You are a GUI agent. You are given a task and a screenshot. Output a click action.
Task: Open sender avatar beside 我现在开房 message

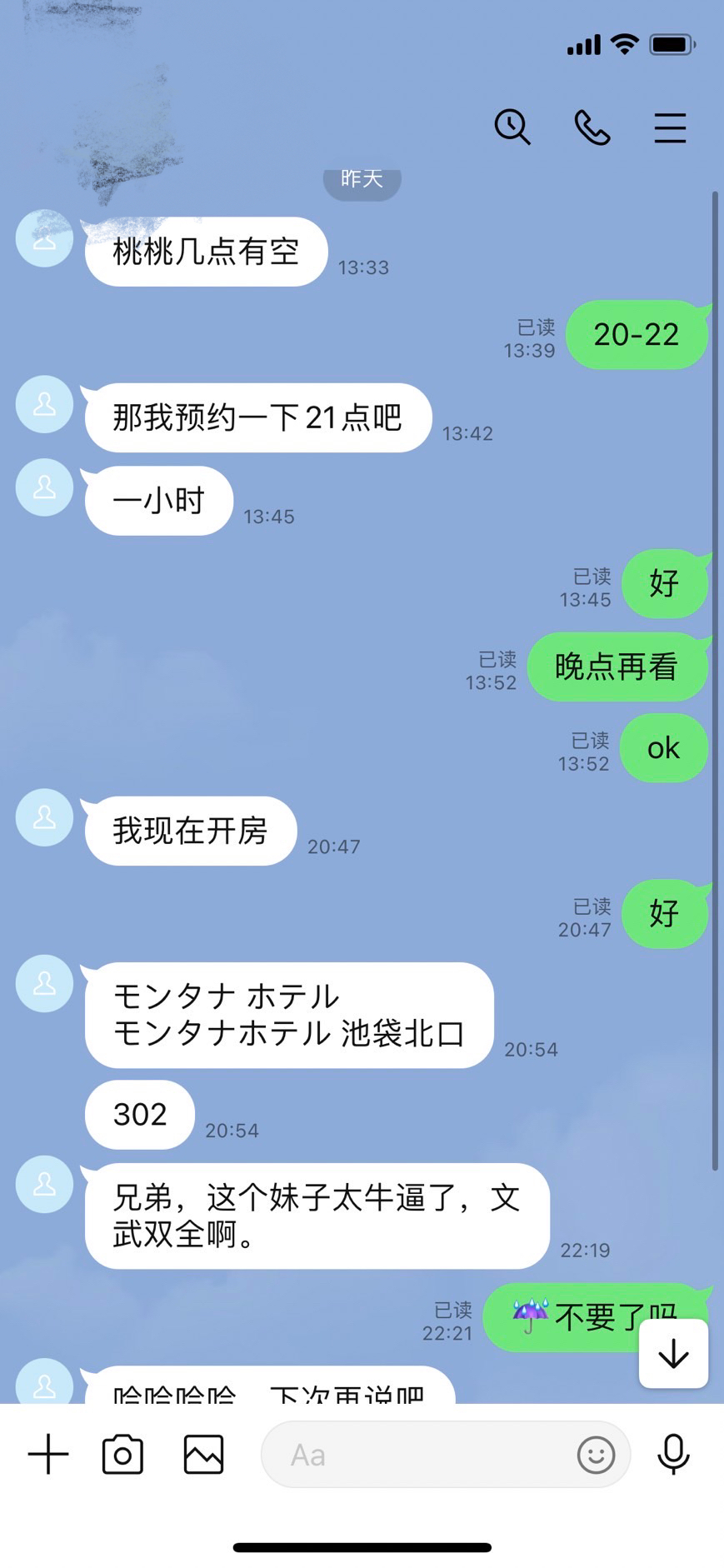pyautogui.click(x=45, y=818)
